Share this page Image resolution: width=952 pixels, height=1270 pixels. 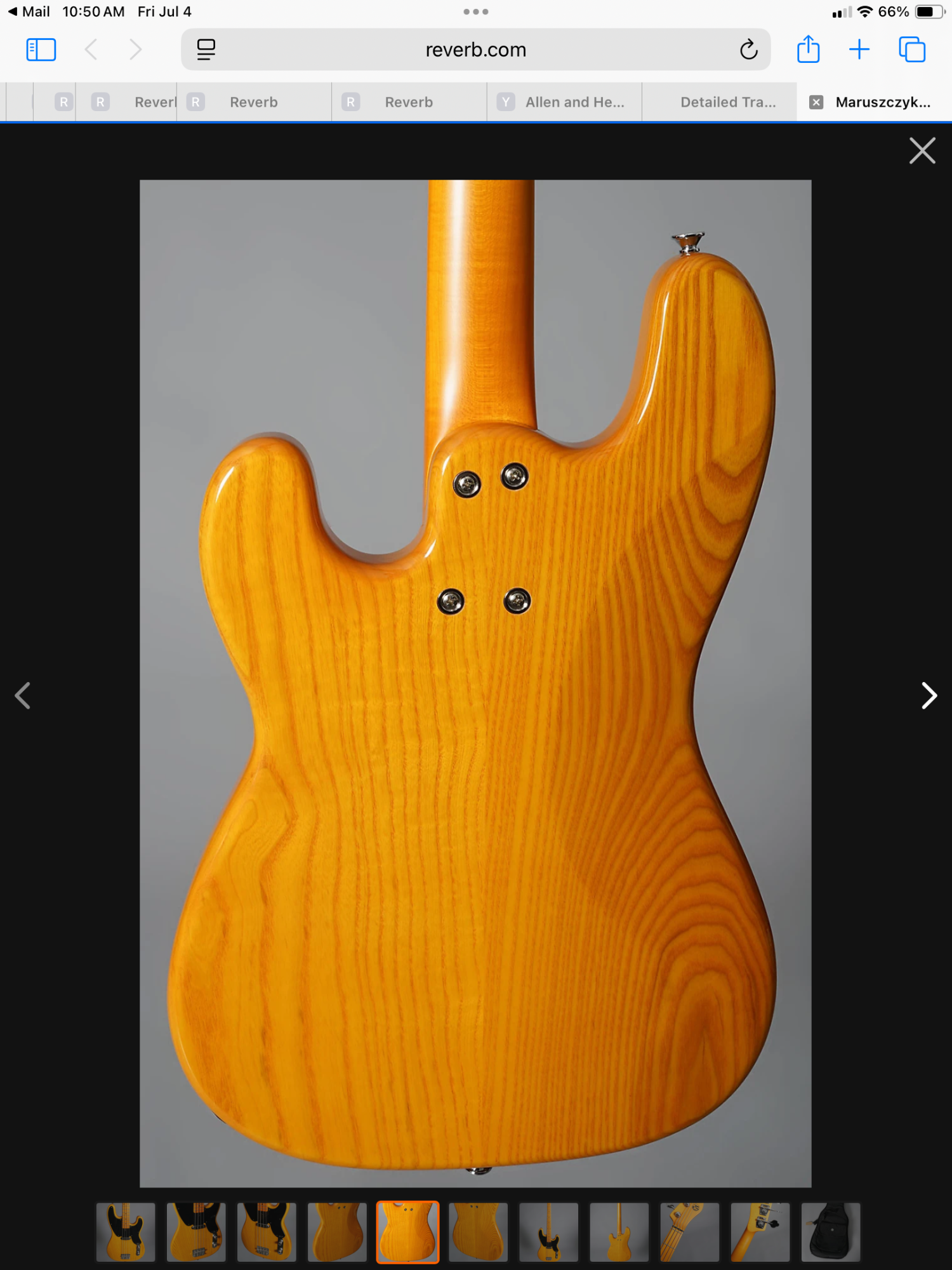coord(808,49)
